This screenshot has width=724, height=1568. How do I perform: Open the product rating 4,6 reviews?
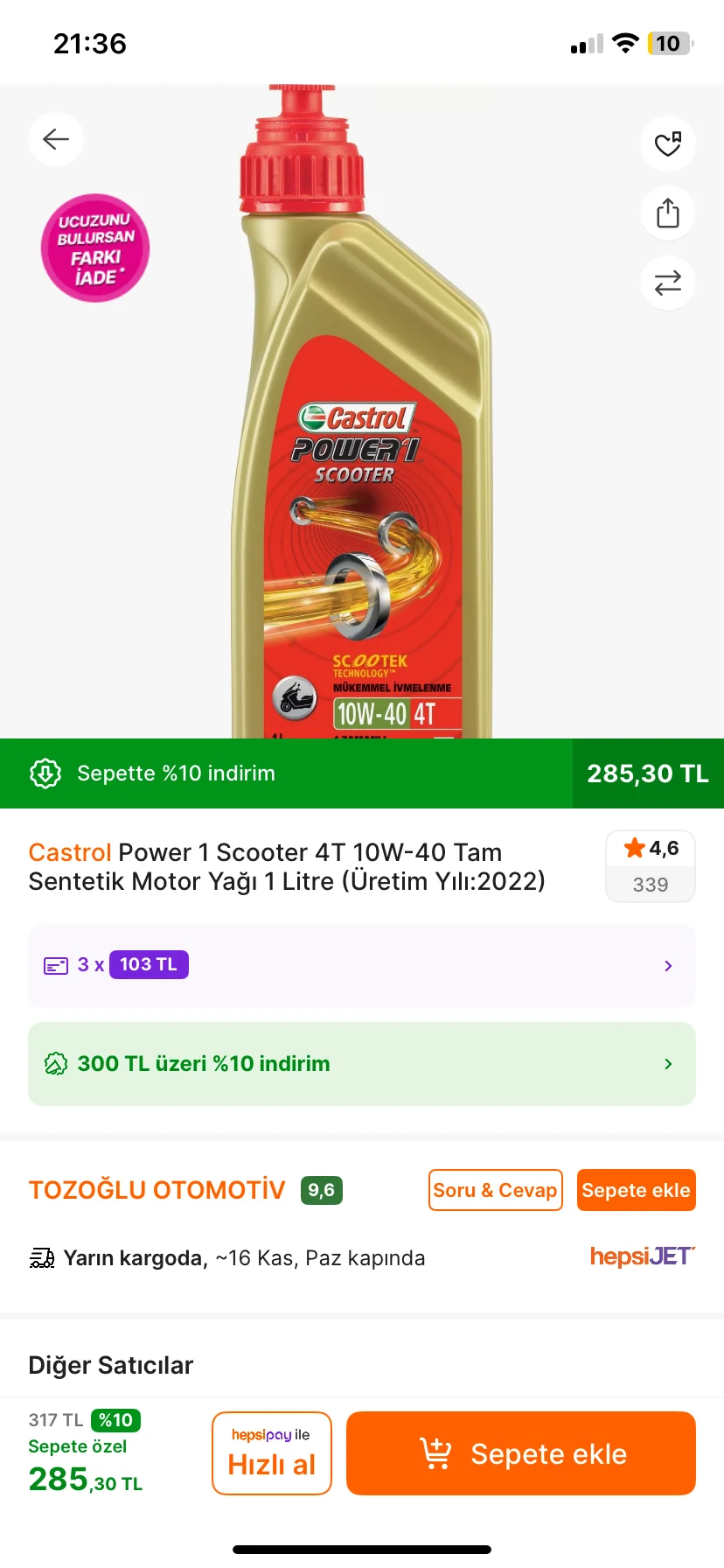coord(651,865)
